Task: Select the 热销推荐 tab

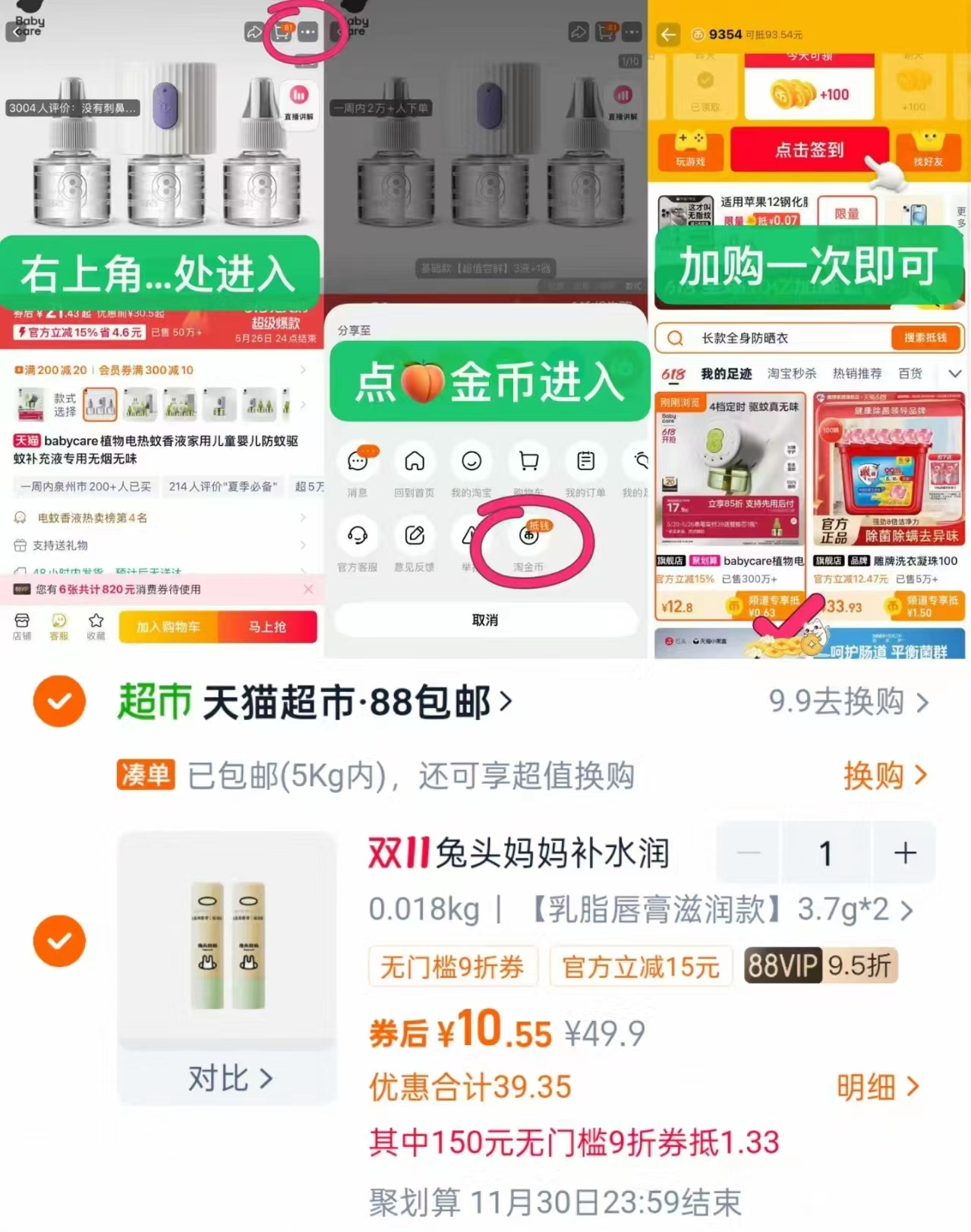Action: (858, 373)
